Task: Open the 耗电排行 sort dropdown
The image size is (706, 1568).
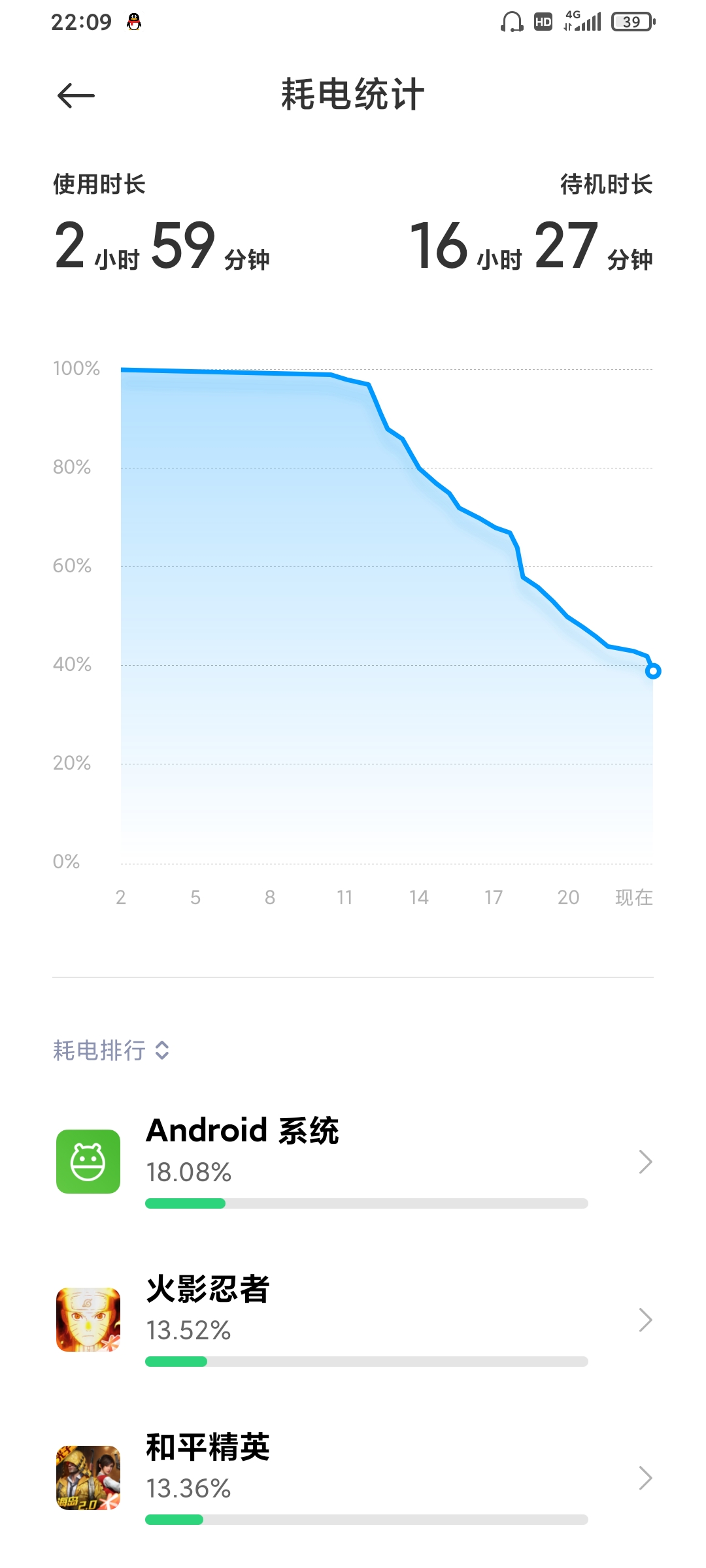Action: tap(112, 1051)
